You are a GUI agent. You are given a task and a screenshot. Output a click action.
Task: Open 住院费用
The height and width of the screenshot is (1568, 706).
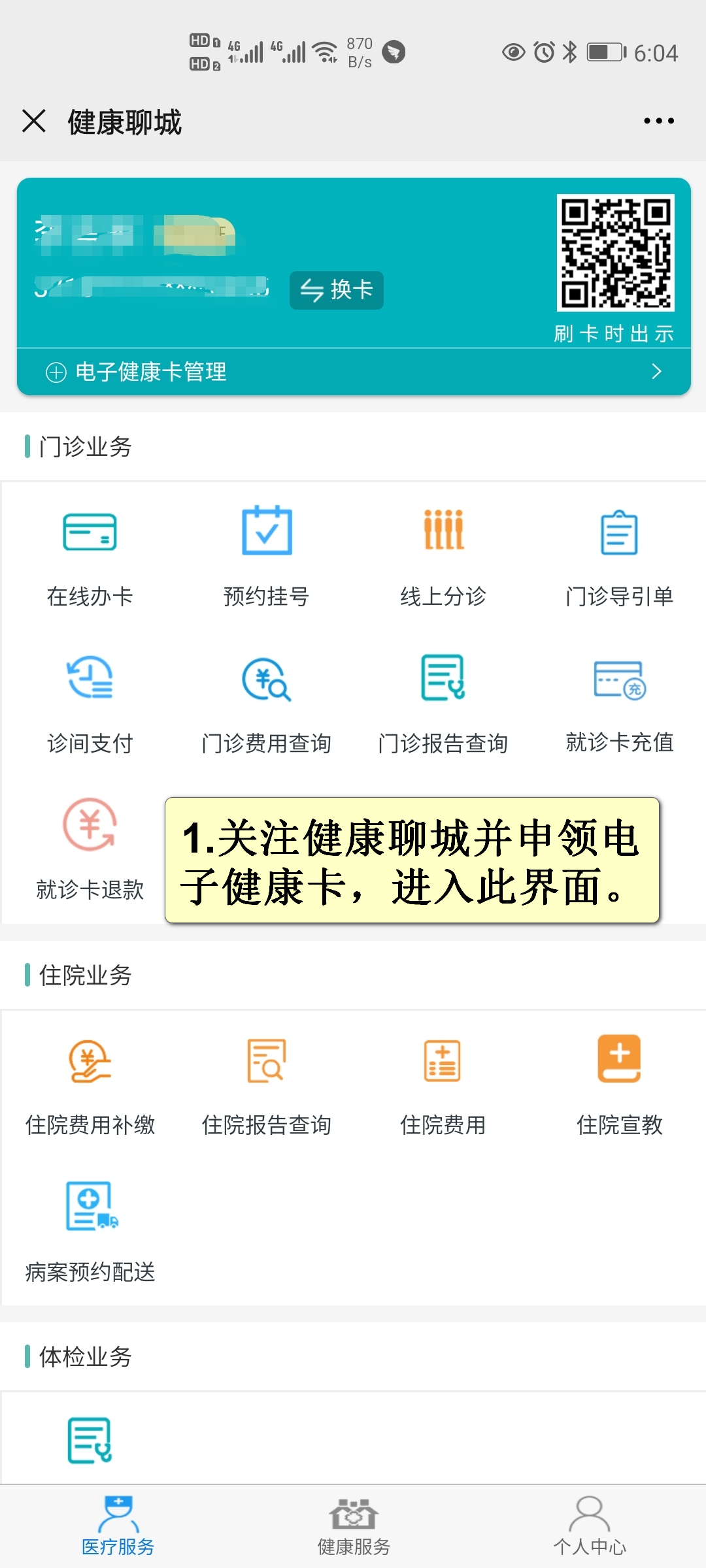tap(443, 1085)
